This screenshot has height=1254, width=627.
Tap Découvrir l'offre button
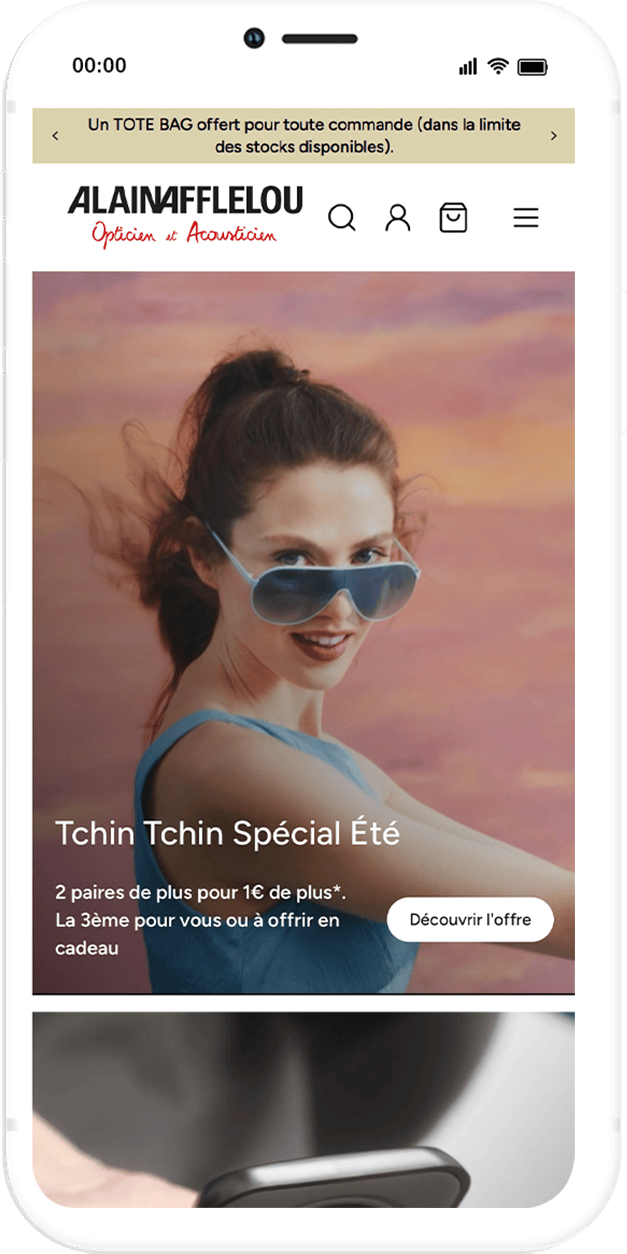[x=470, y=919]
